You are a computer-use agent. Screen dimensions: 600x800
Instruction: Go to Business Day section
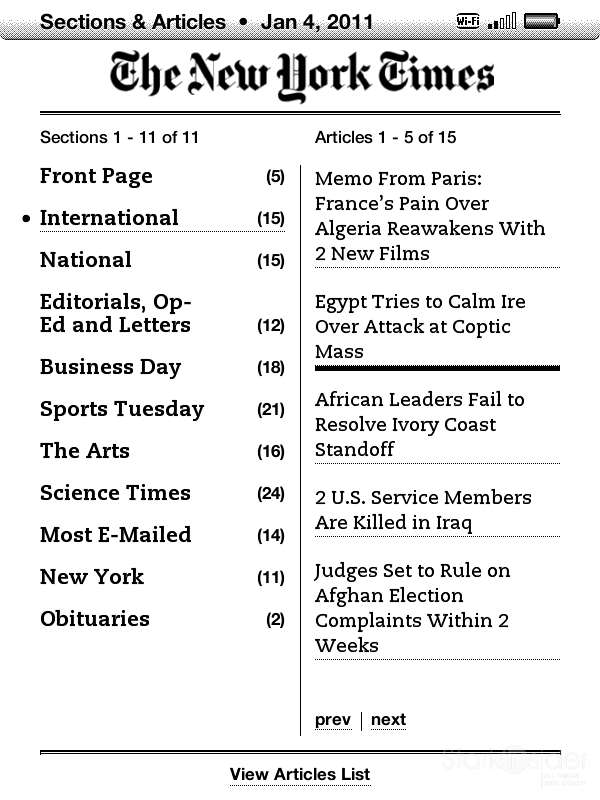110,367
